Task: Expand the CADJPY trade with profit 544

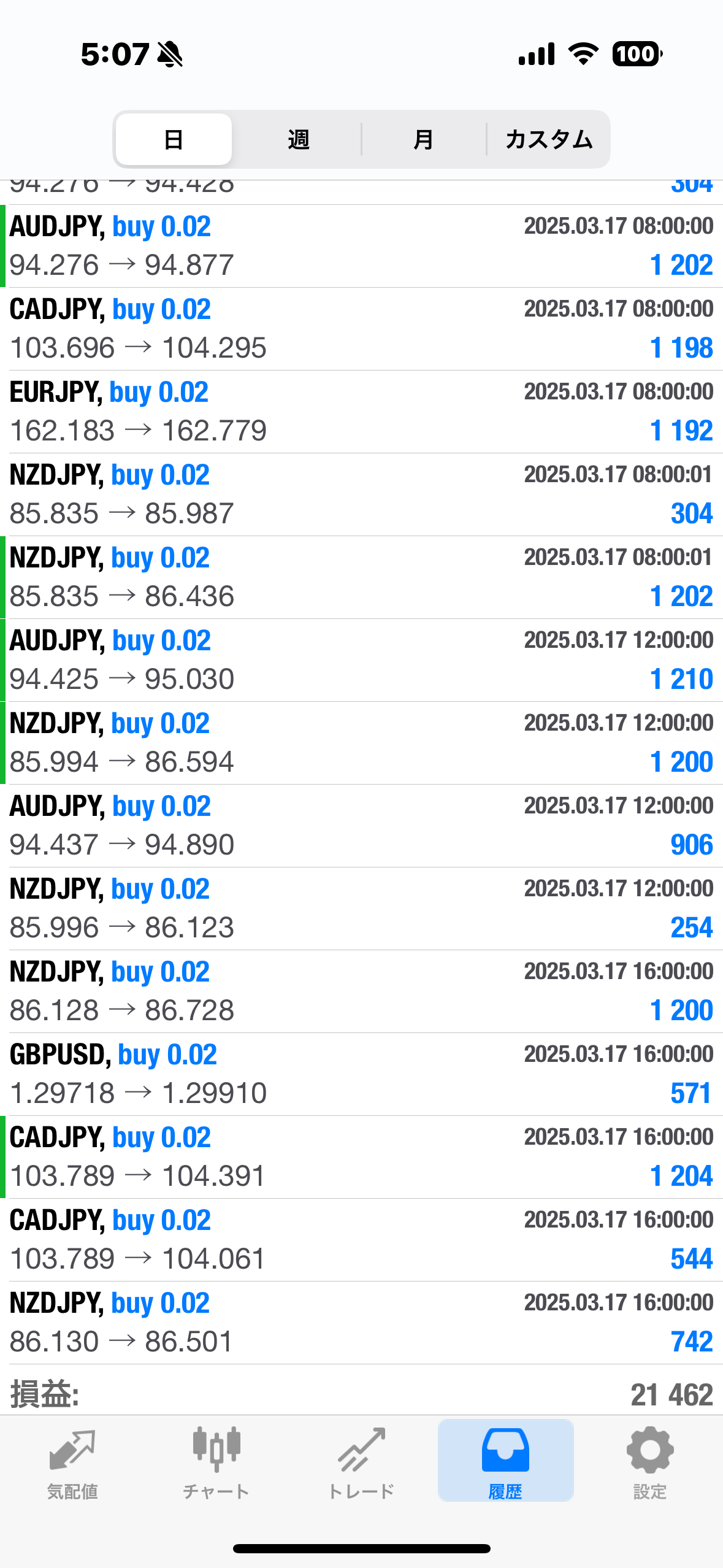Action: click(361, 1240)
